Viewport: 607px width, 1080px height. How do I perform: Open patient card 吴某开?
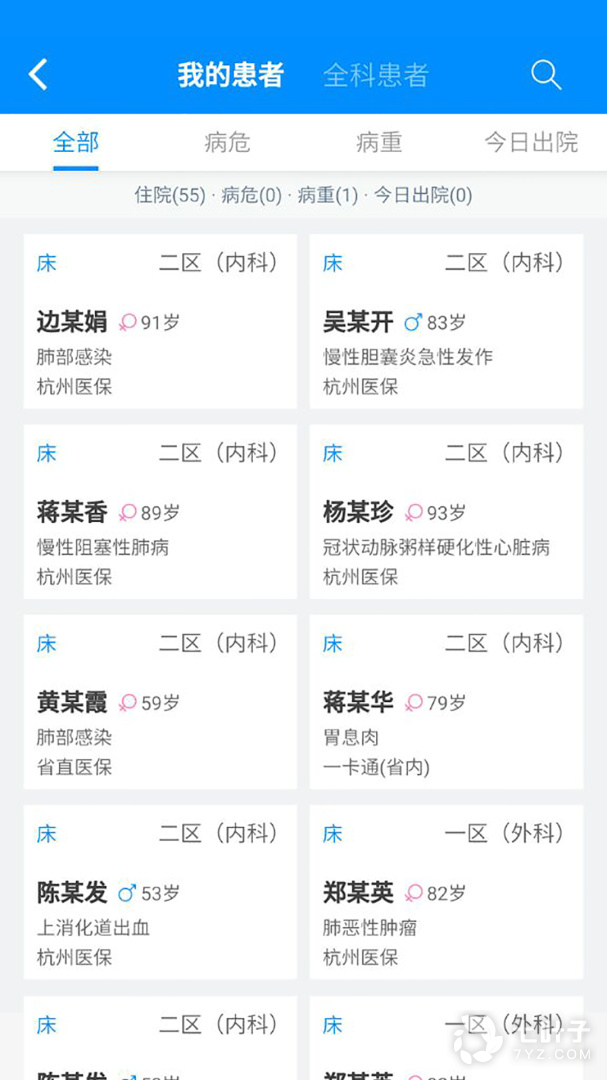(x=446, y=322)
